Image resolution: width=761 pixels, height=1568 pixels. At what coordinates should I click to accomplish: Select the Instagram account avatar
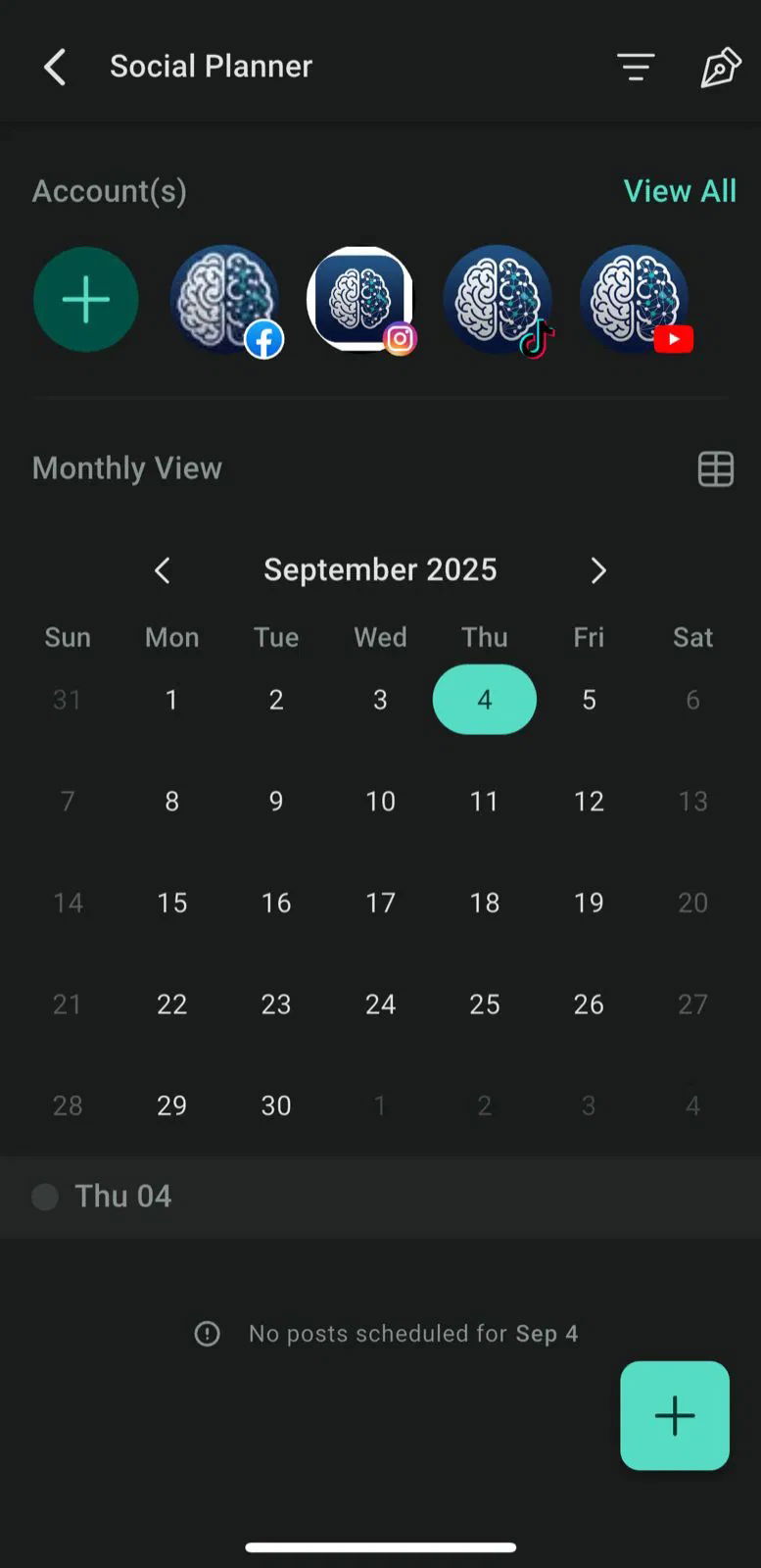click(360, 300)
